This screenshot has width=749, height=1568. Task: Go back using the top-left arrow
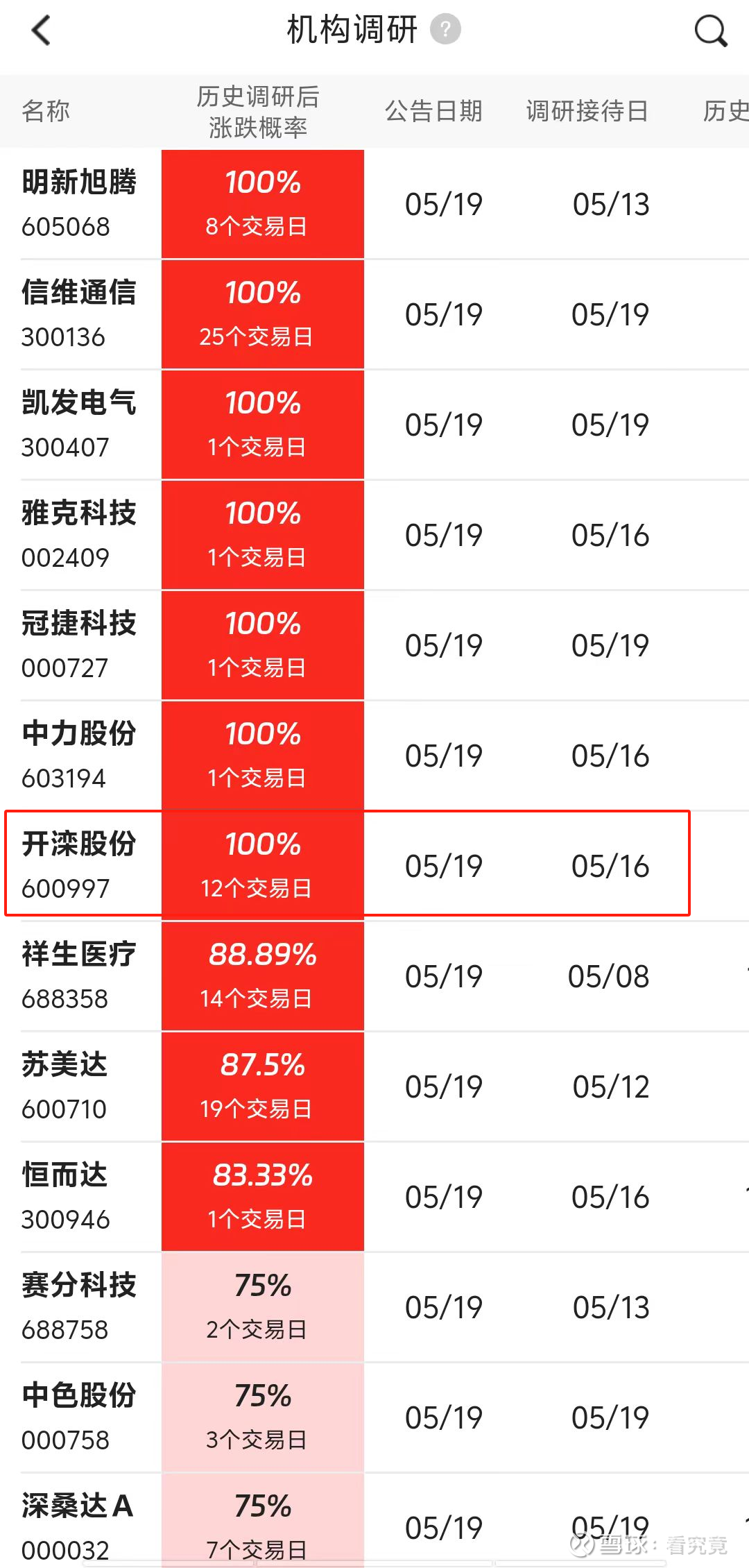(x=42, y=31)
